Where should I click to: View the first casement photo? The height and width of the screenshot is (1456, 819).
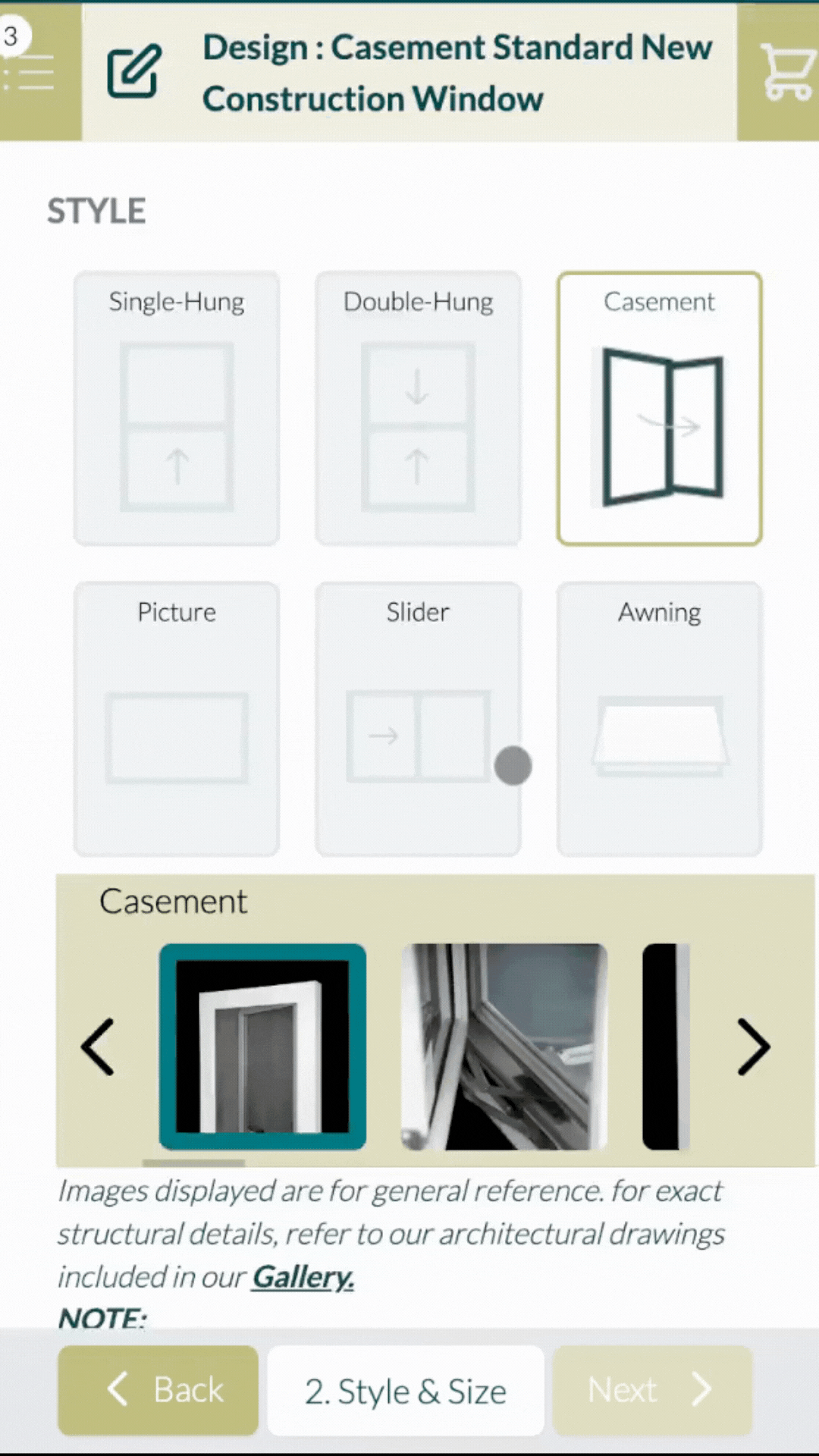click(x=262, y=1046)
